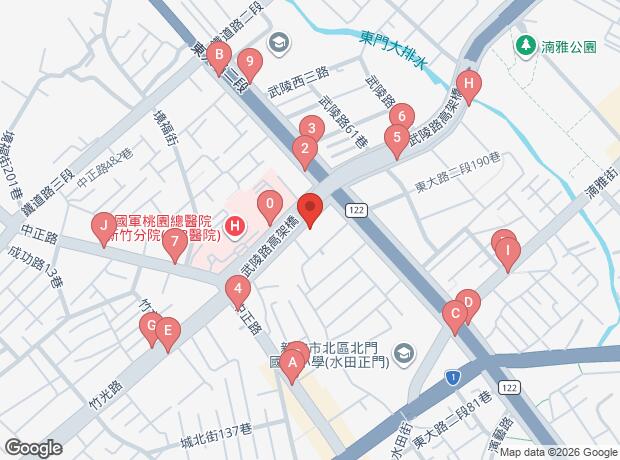The image size is (620, 460).
Task: Open map marker 5
Action: pos(397,138)
